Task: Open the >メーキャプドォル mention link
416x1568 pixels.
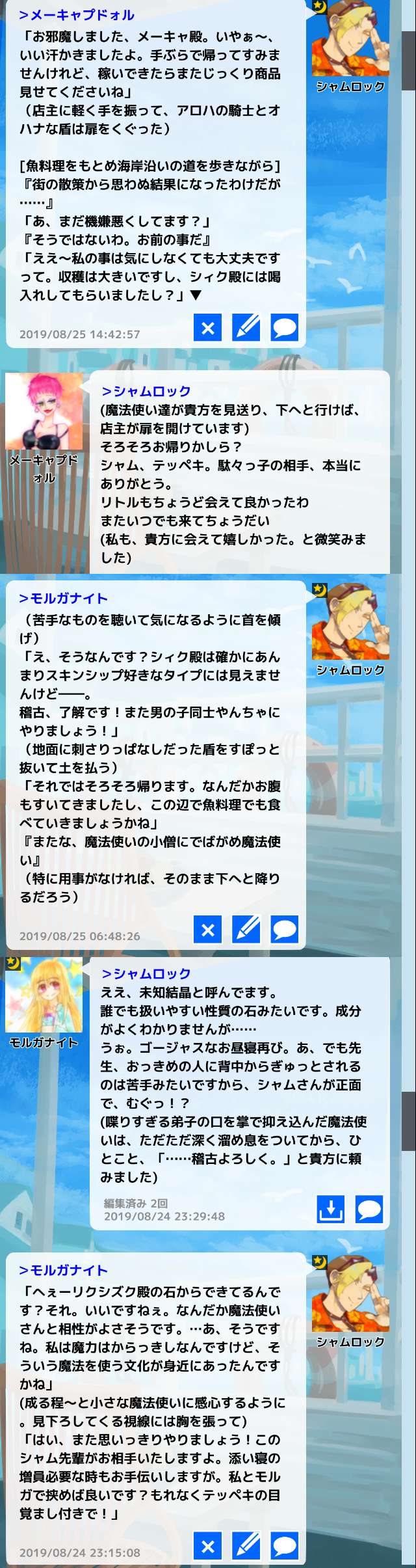Action: pos(77,14)
